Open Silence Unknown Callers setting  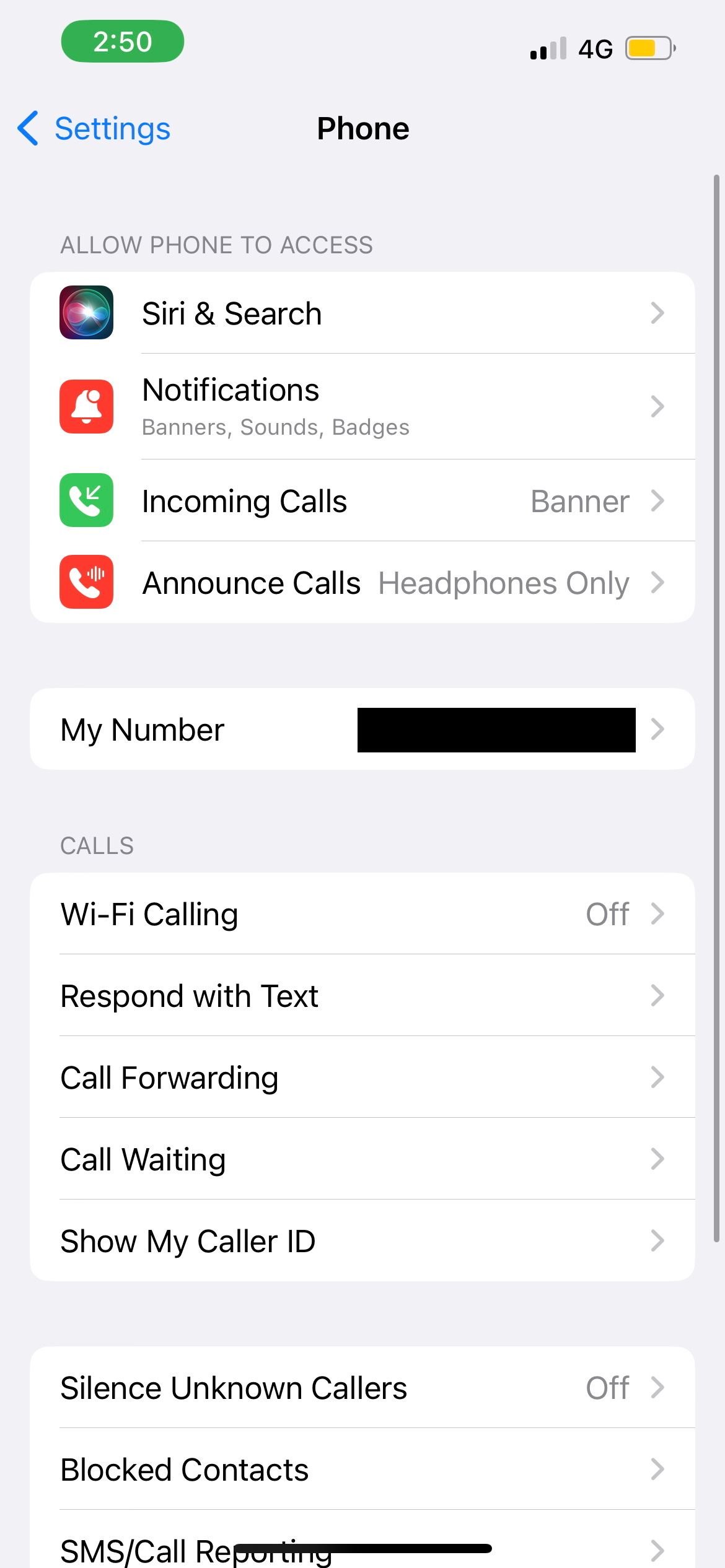pos(362,1387)
